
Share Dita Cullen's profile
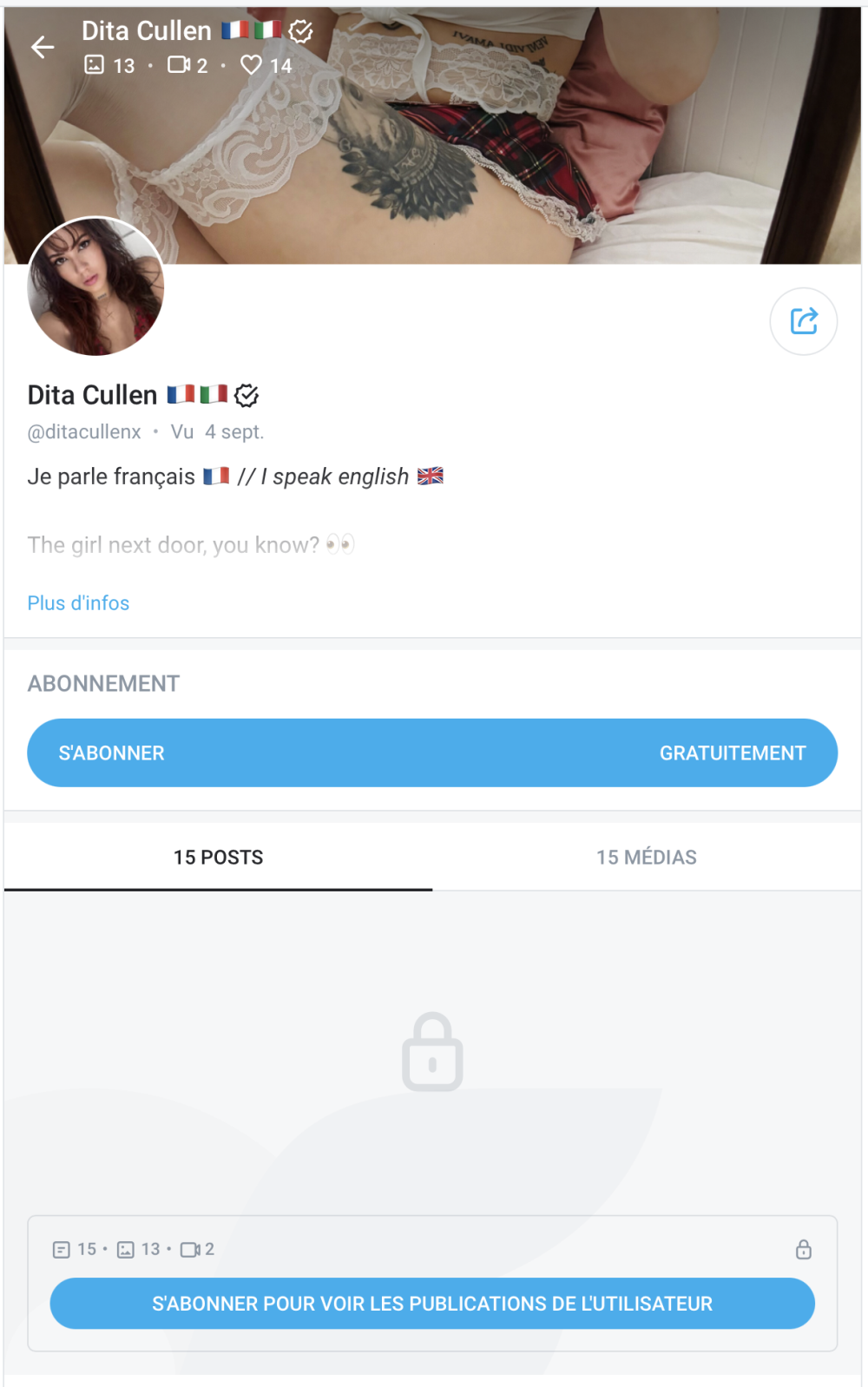click(803, 321)
